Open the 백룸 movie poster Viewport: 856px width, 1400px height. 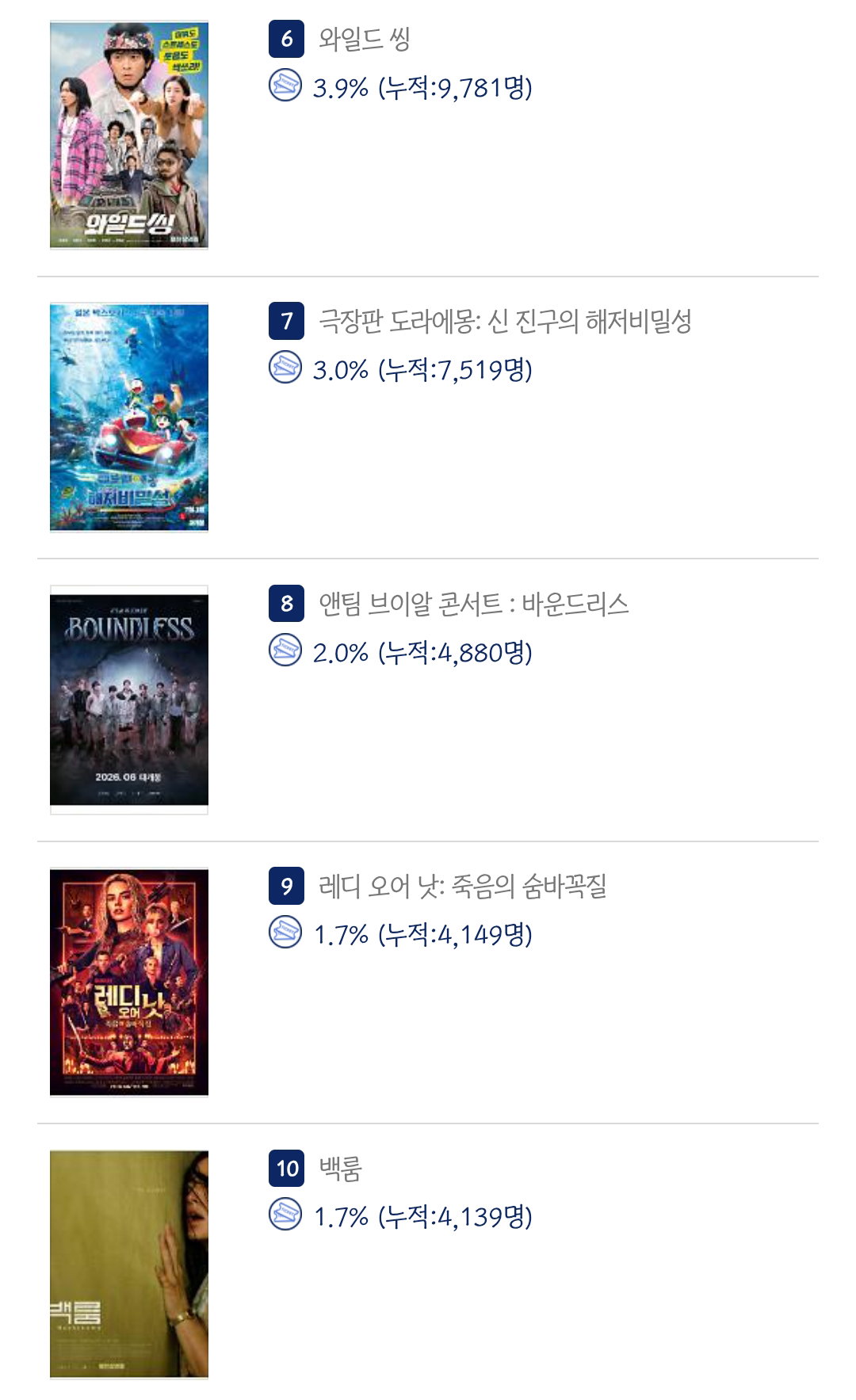point(128,1265)
